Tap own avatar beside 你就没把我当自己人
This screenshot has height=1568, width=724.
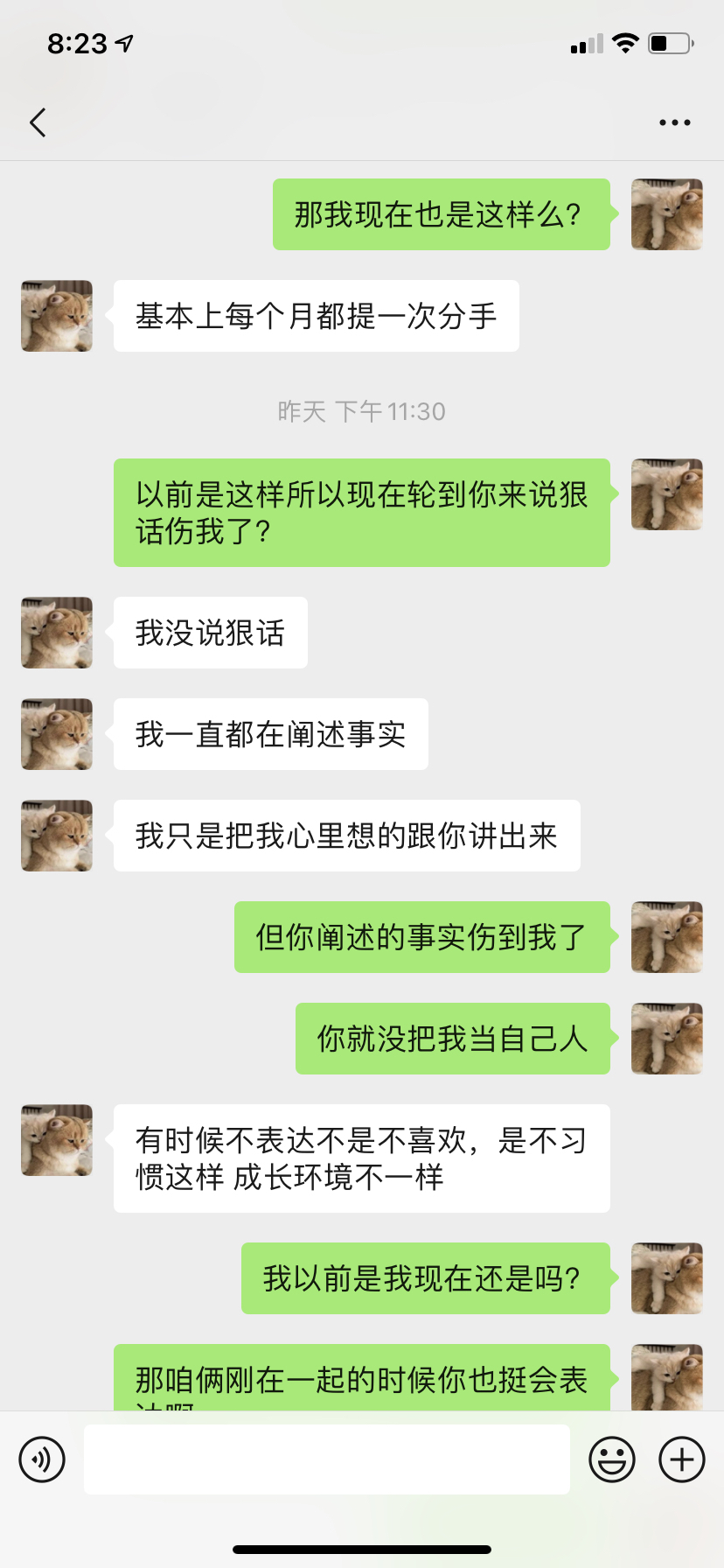click(666, 1039)
